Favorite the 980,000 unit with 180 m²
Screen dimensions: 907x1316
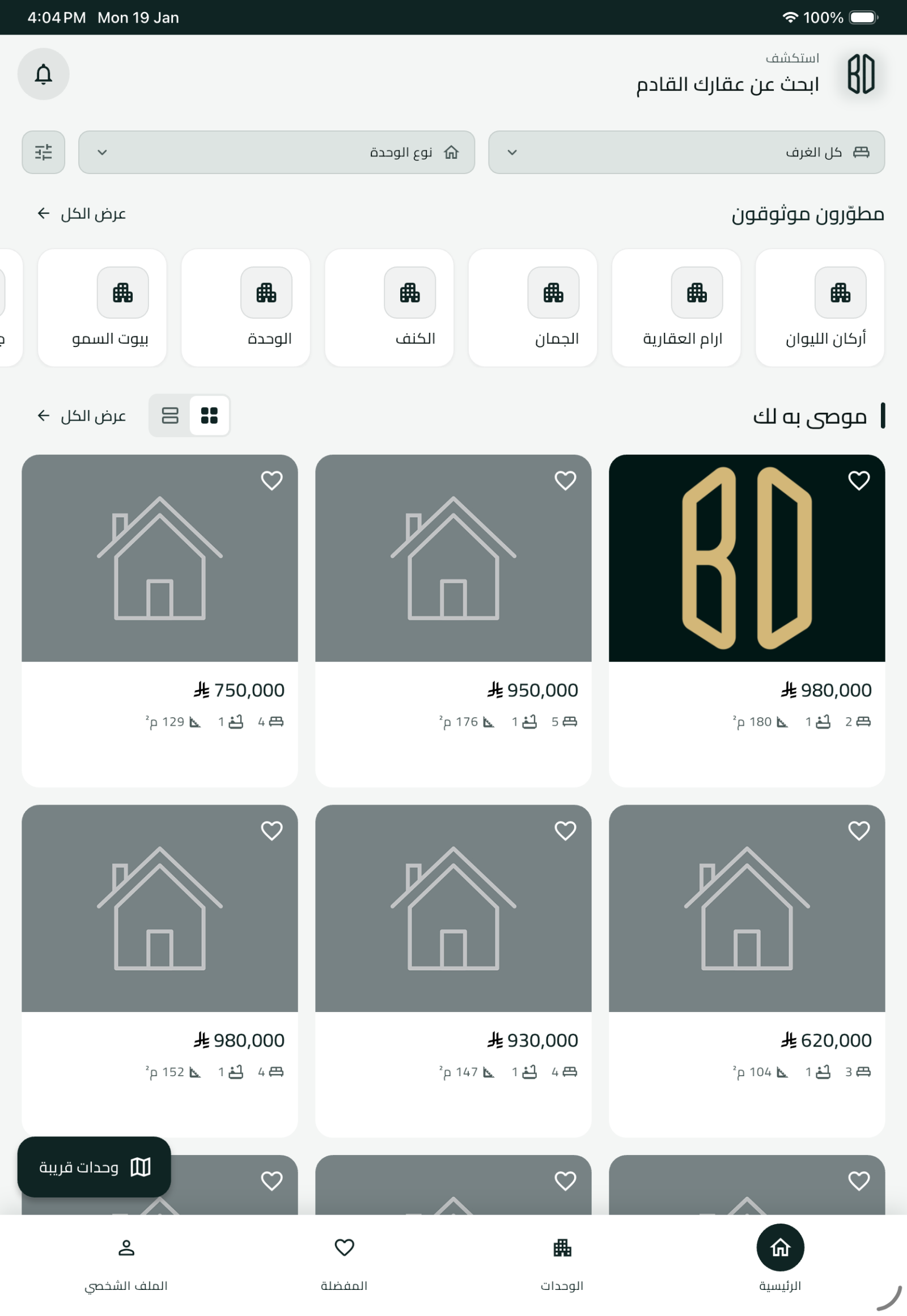[x=859, y=481]
